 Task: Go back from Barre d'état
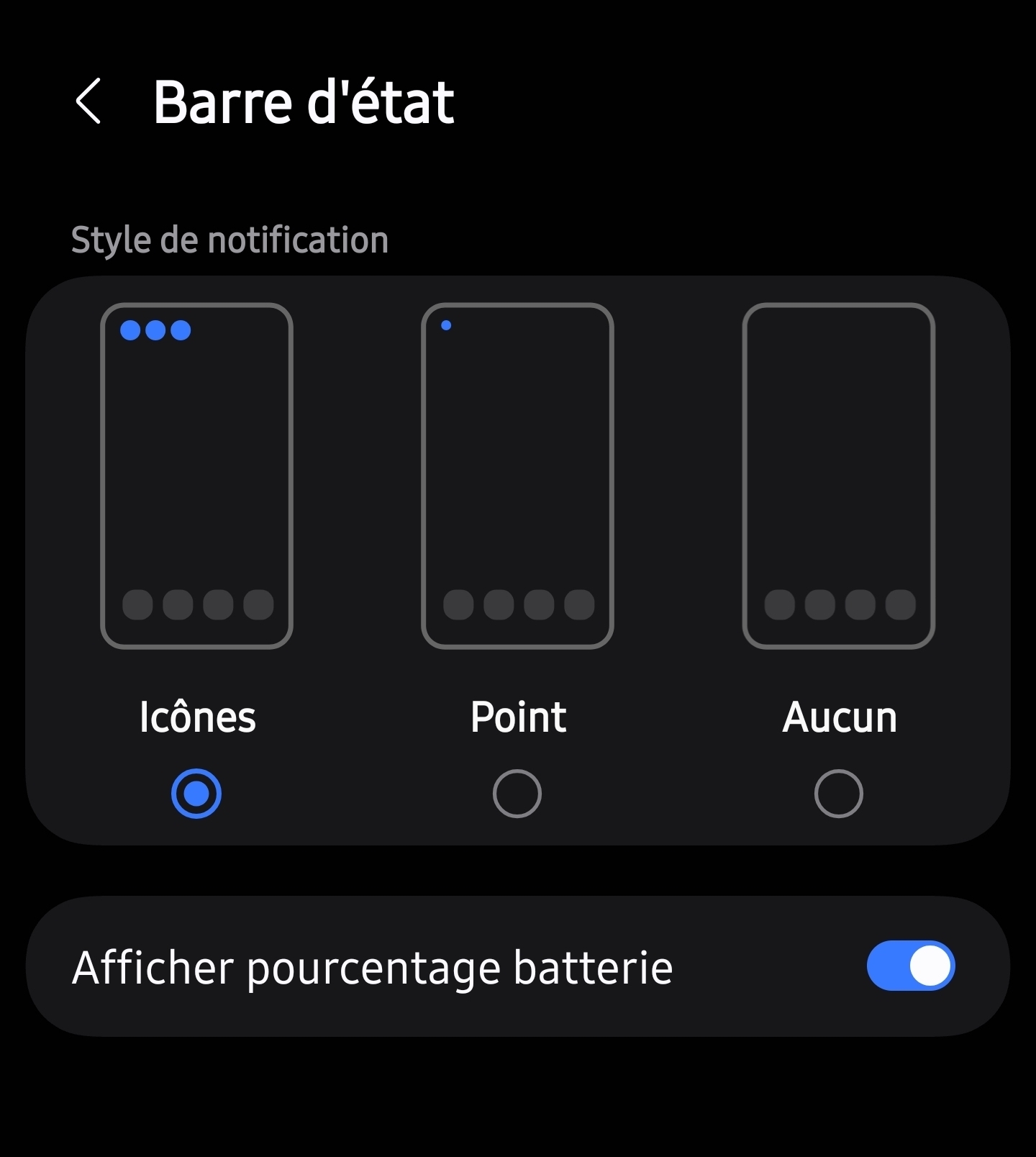pyautogui.click(x=88, y=101)
